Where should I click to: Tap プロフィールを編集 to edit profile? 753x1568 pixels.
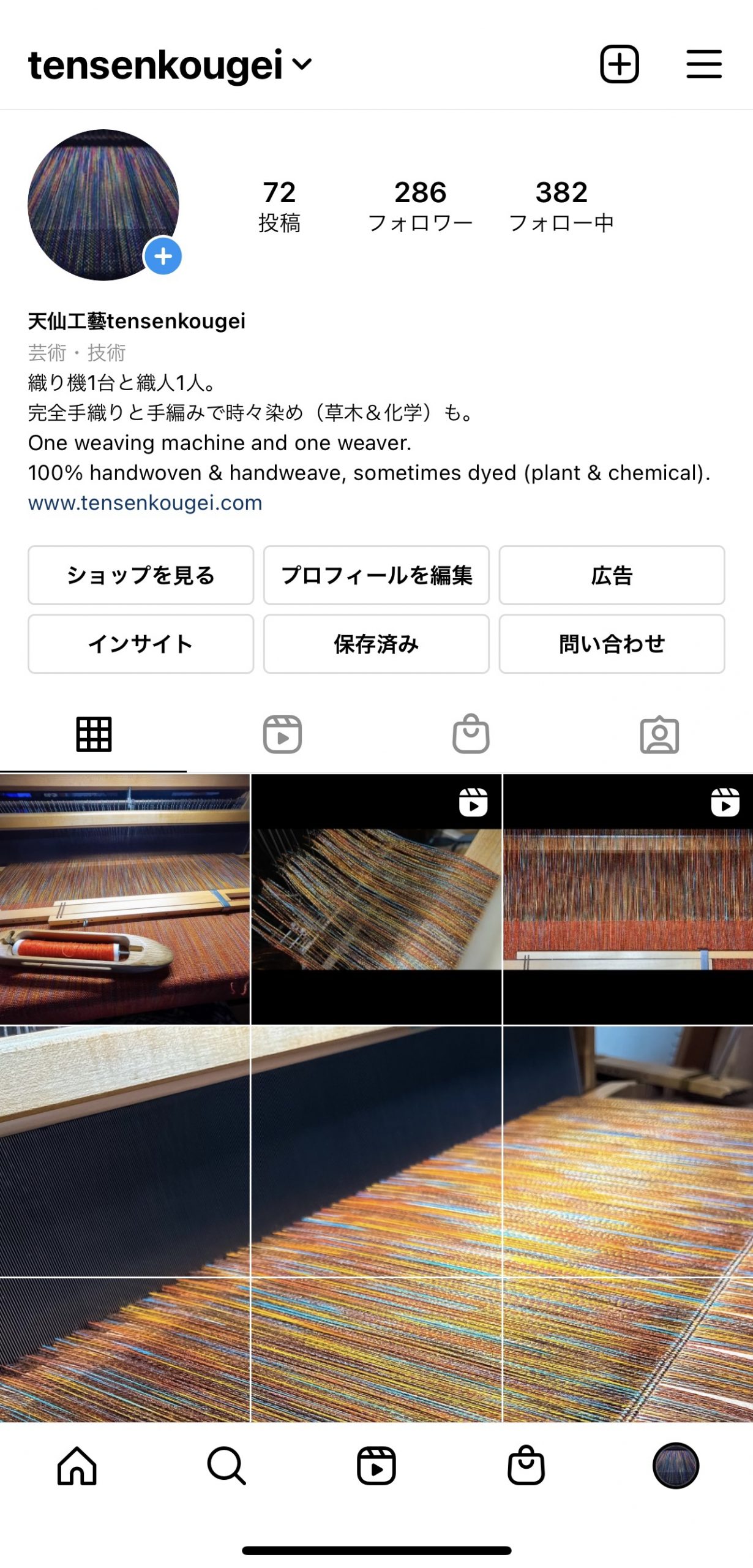[376, 575]
